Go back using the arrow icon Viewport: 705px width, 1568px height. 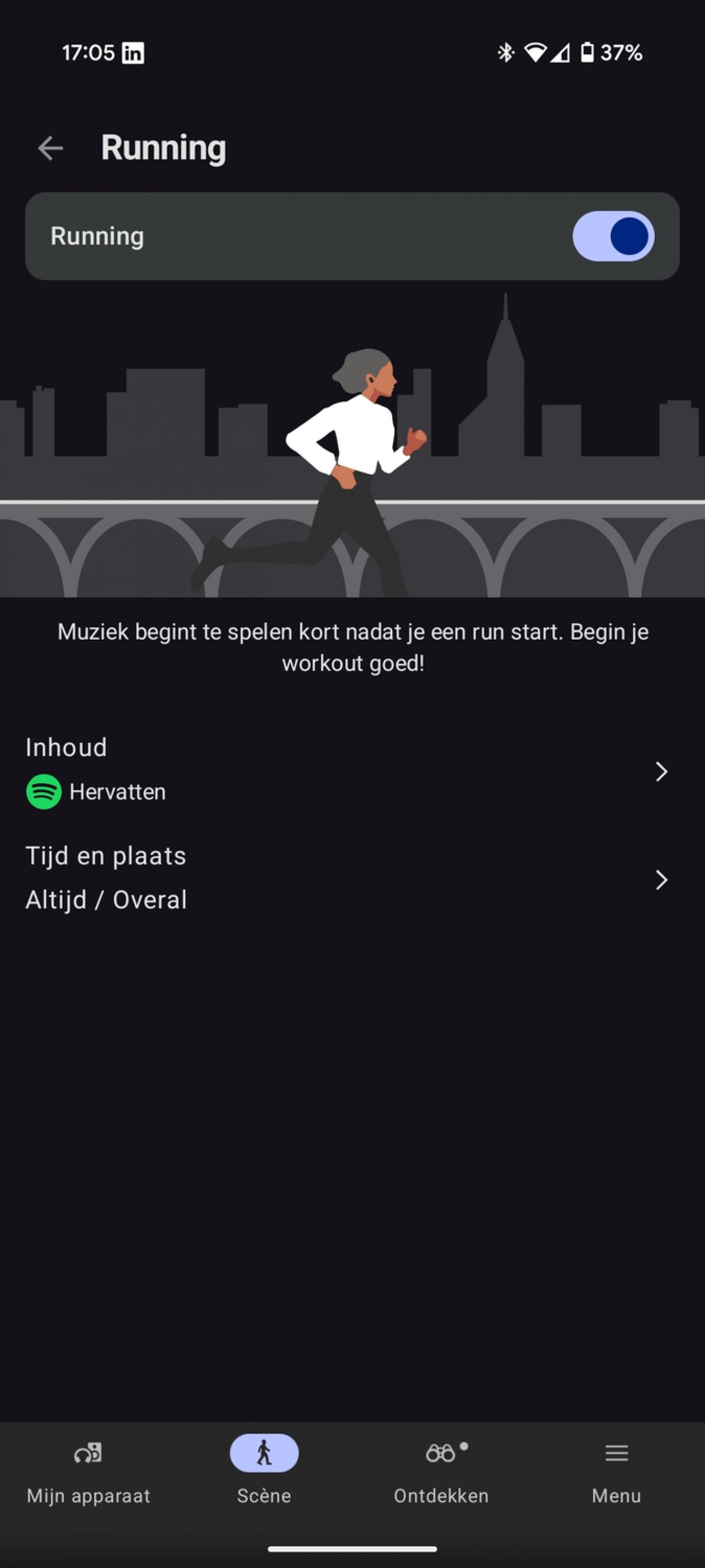pyautogui.click(x=50, y=148)
